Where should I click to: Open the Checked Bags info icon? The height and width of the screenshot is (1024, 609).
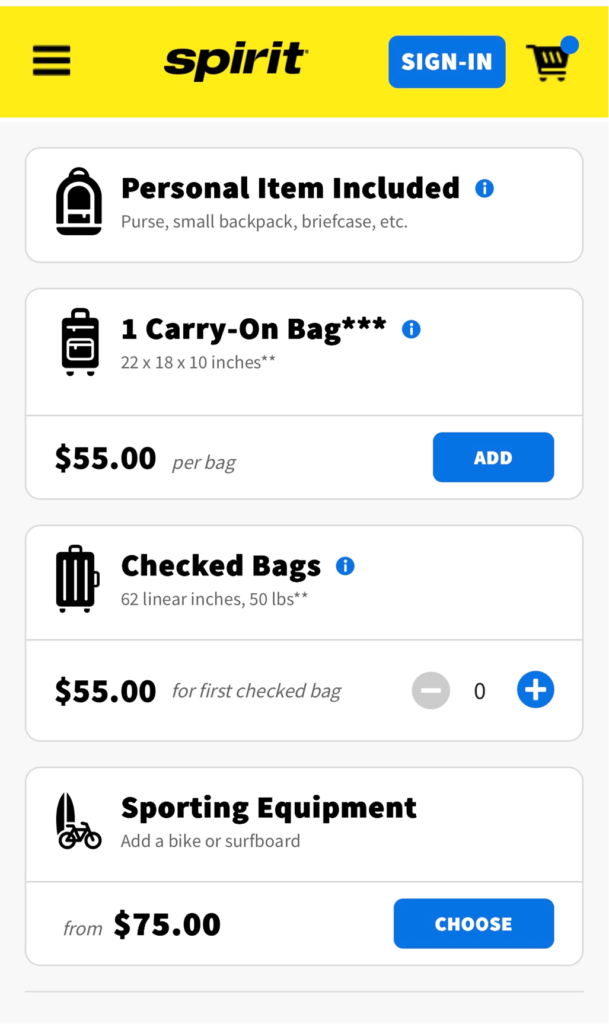click(345, 566)
